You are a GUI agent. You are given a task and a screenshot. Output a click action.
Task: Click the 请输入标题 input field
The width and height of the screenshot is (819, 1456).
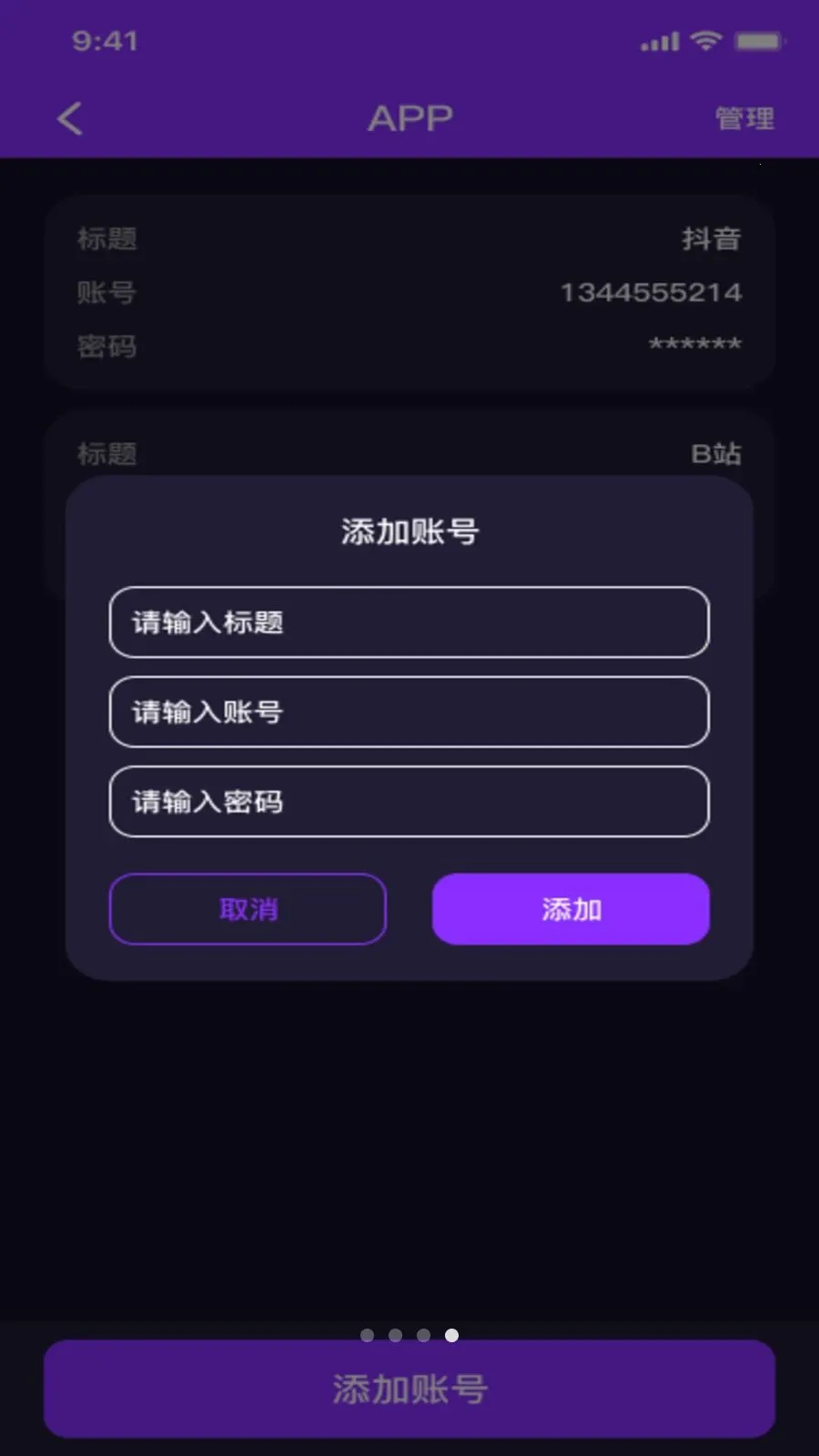pos(409,622)
